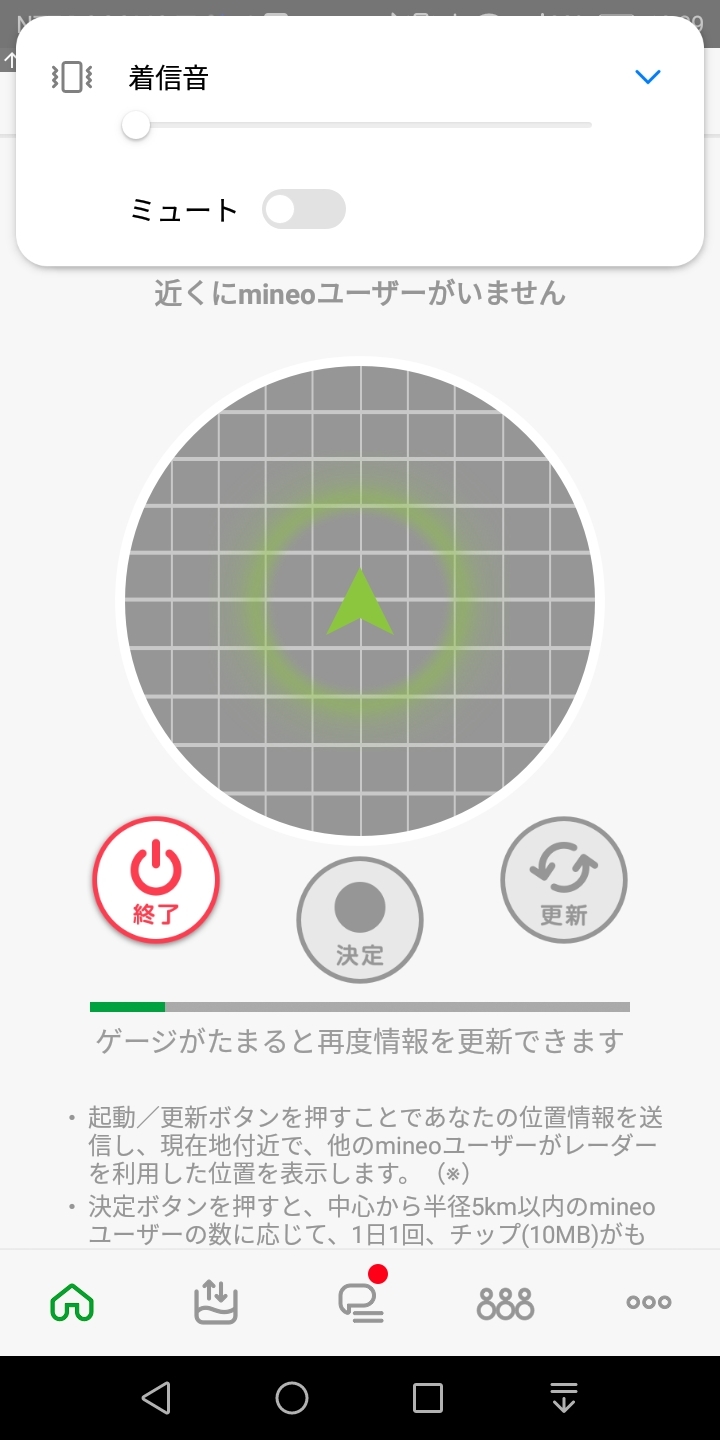This screenshot has width=720, height=1440.
Task: Open the upload tray tab
Action: [215, 1302]
